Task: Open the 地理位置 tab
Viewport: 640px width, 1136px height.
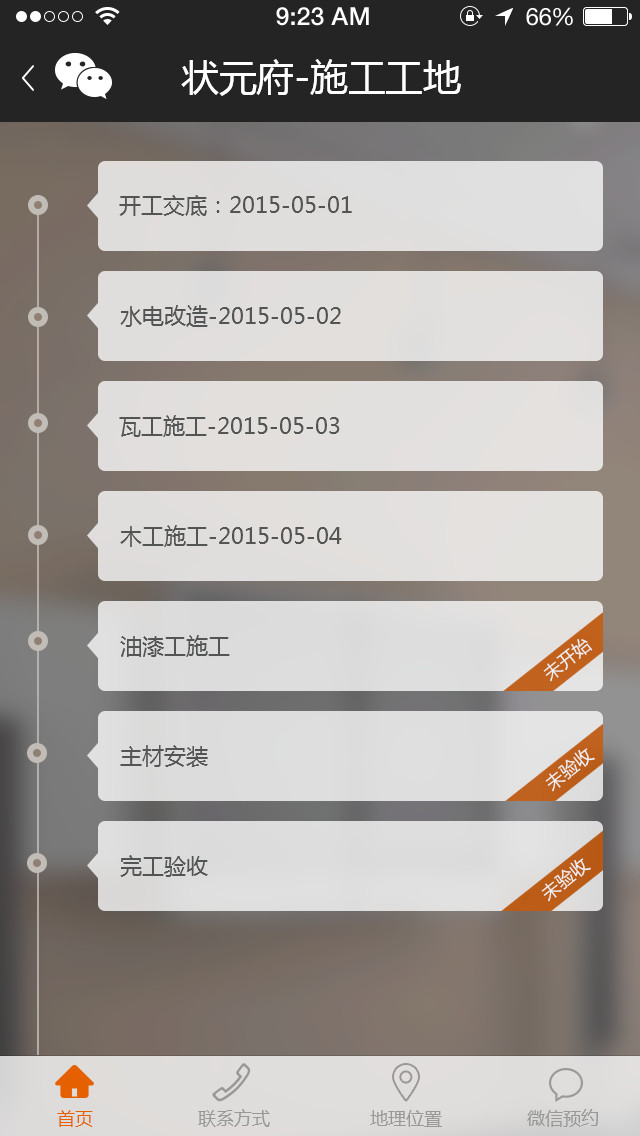Action: click(405, 1096)
